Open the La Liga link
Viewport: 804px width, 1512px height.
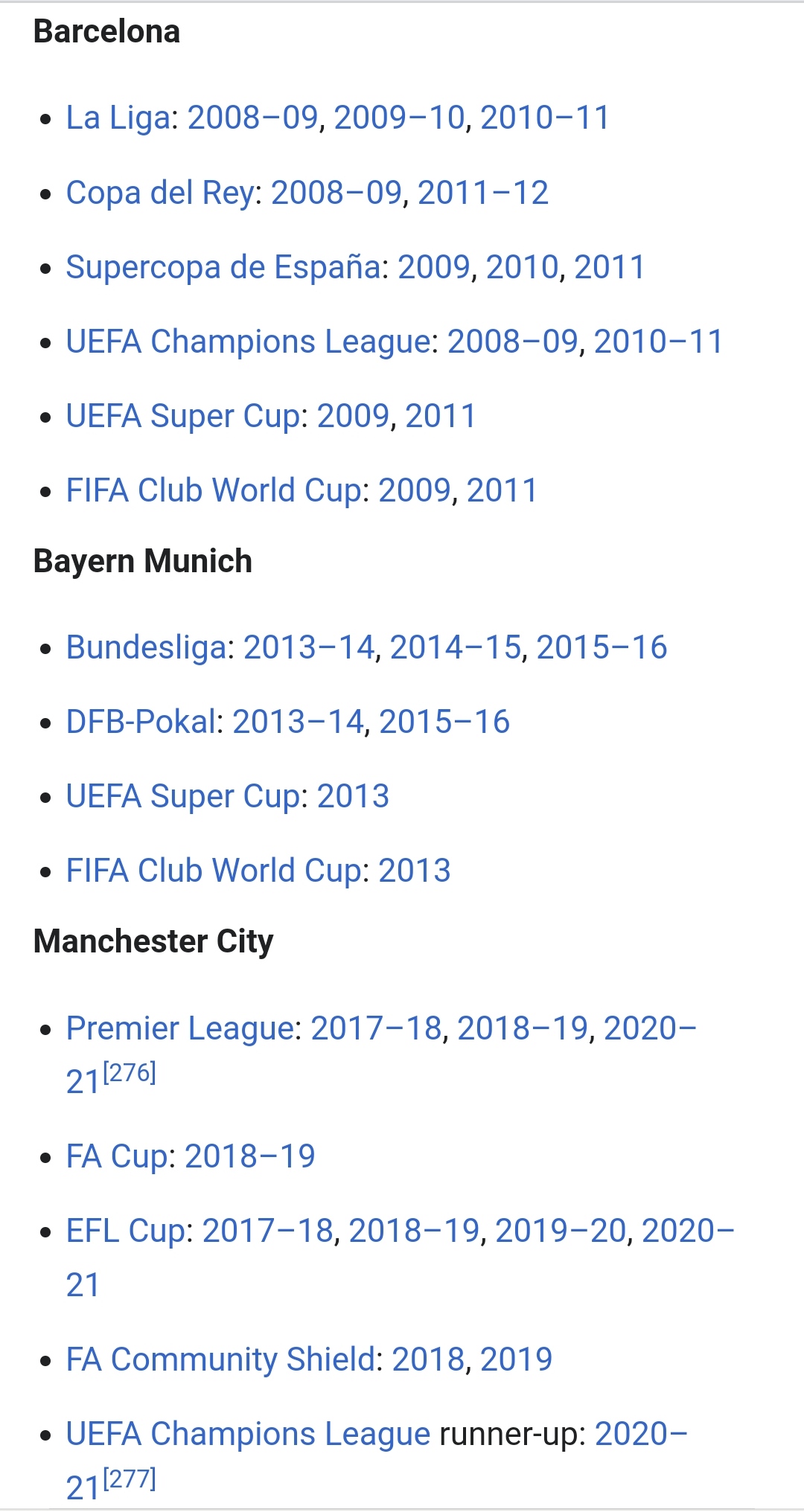(119, 118)
